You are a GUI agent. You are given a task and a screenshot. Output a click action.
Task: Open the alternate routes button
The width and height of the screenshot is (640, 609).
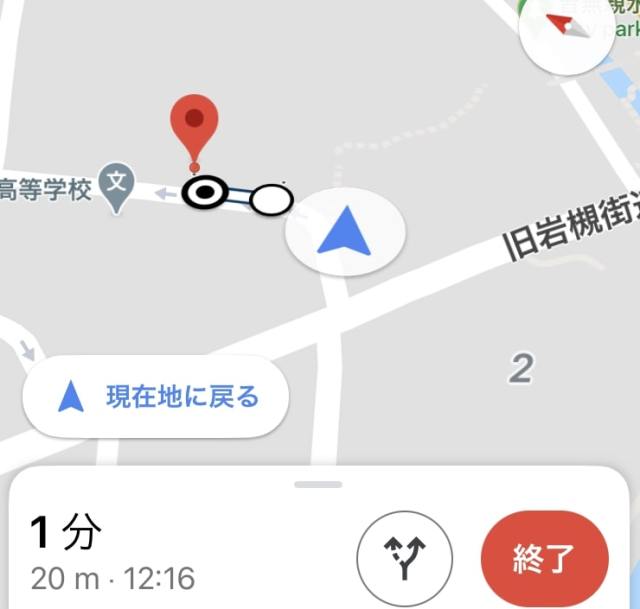[404, 557]
